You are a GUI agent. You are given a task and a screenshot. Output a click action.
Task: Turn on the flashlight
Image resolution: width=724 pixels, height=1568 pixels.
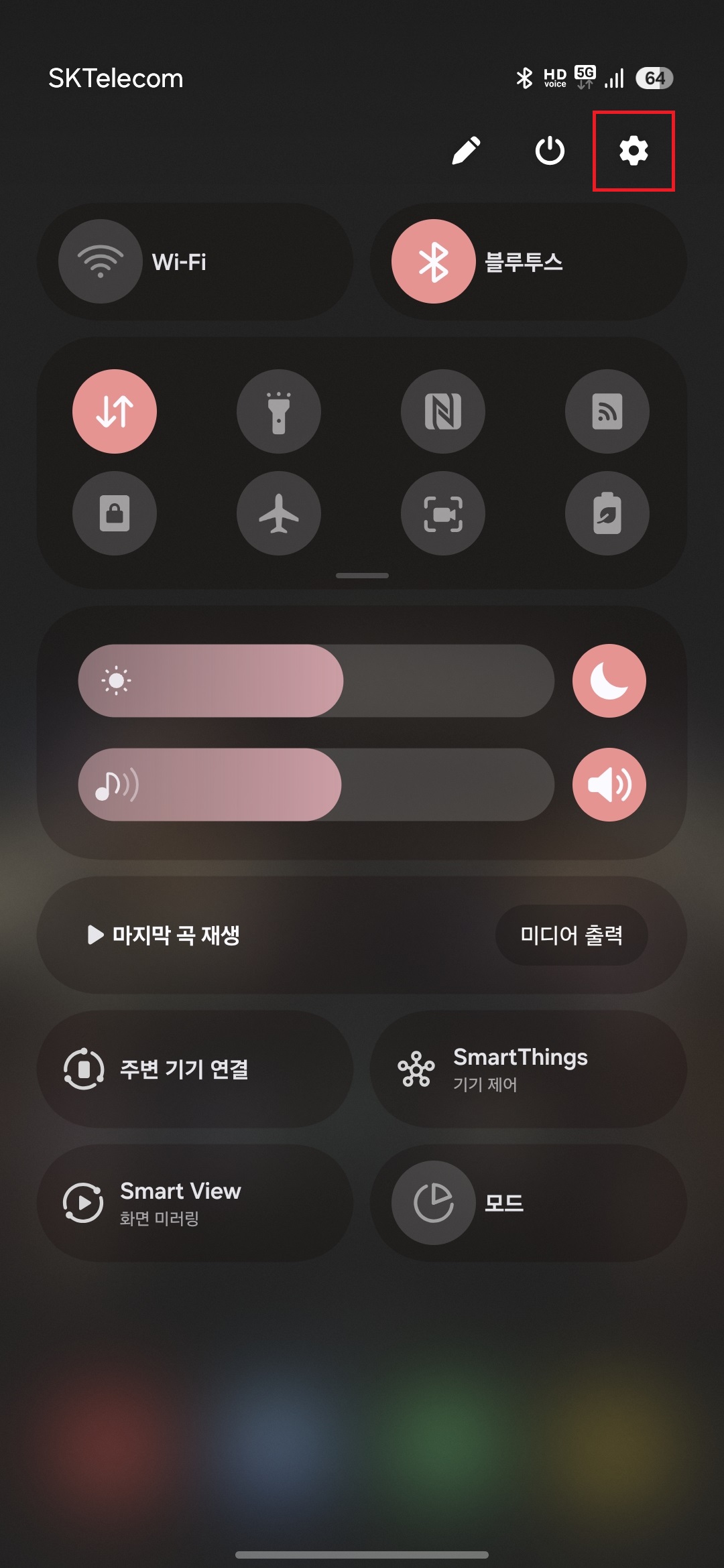[x=279, y=411]
